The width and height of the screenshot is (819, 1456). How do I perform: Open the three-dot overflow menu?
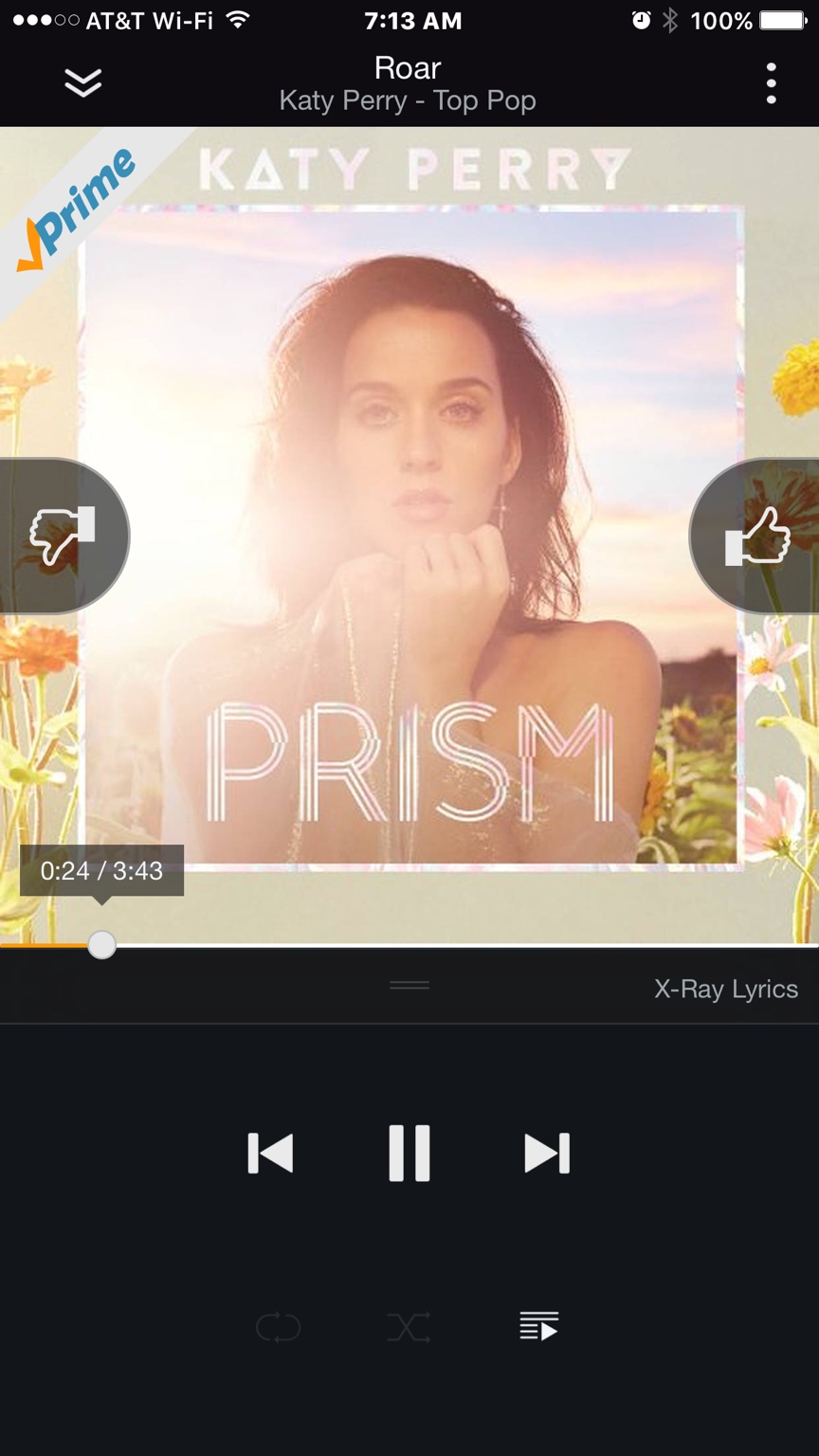[771, 83]
